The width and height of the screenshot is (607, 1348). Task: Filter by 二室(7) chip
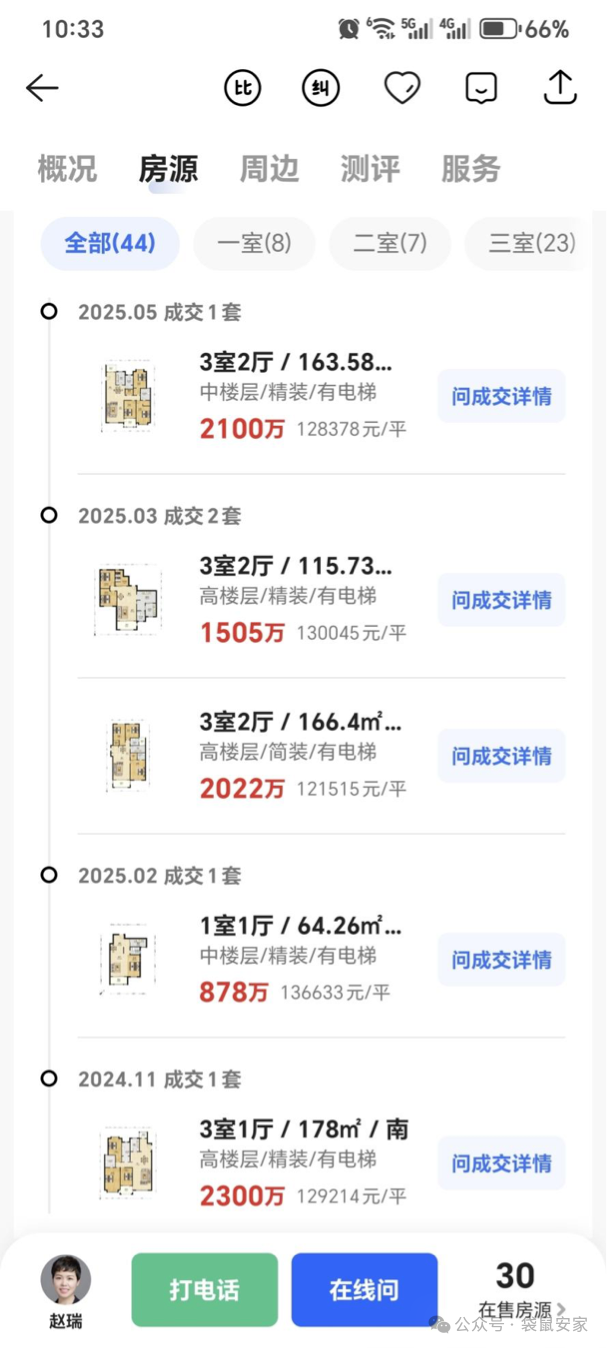(x=390, y=243)
